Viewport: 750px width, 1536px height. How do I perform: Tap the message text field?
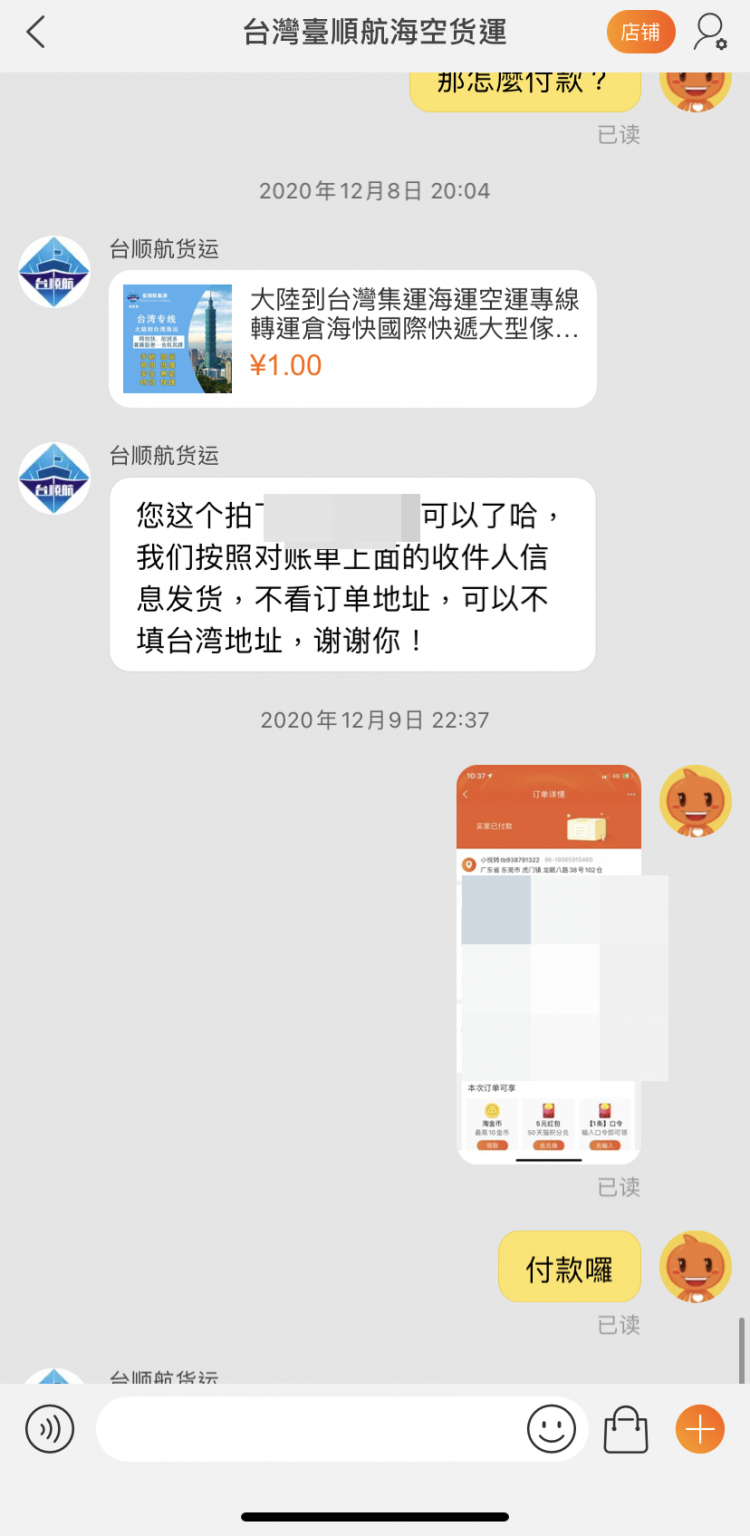(310, 1429)
